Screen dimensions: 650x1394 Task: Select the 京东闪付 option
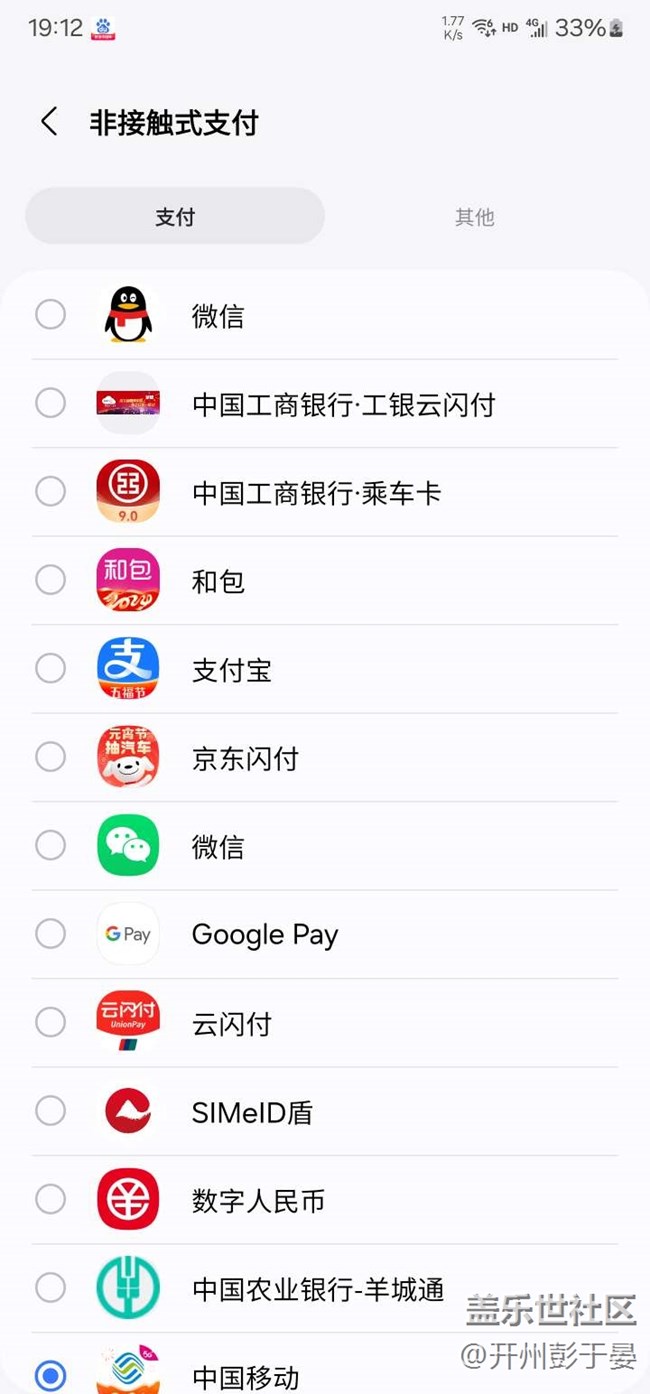(51, 757)
